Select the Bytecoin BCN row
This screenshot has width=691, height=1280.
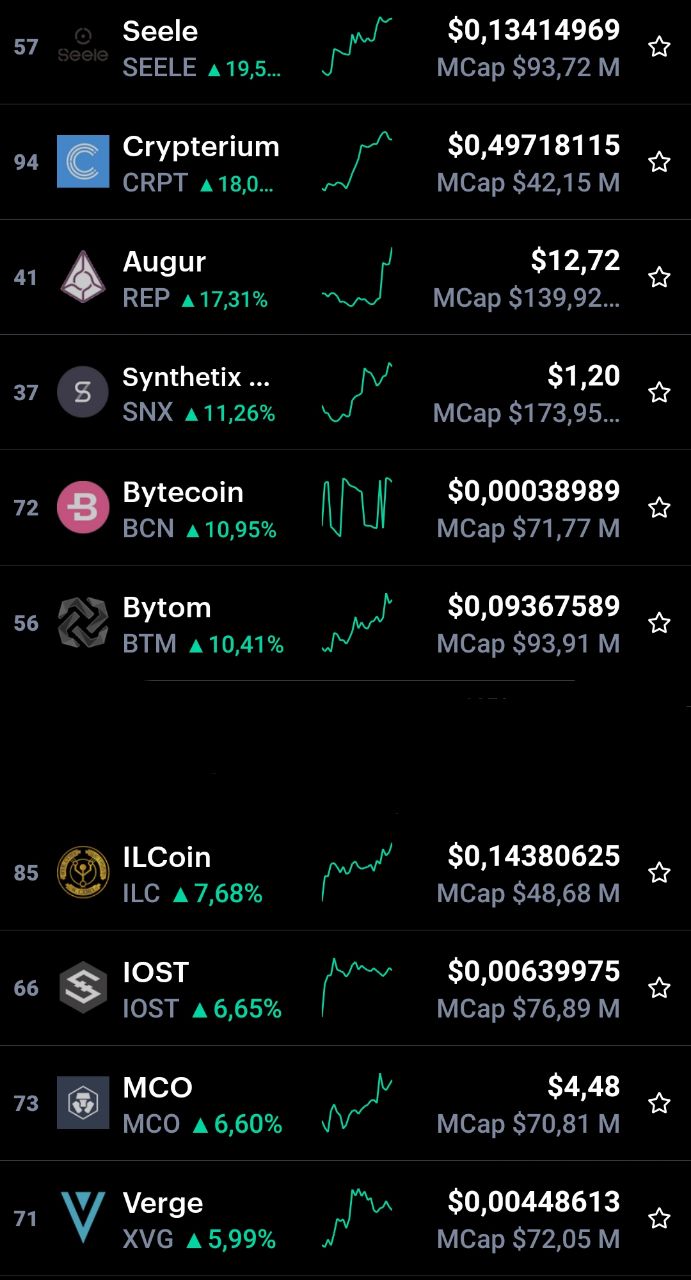pyautogui.click(x=345, y=508)
